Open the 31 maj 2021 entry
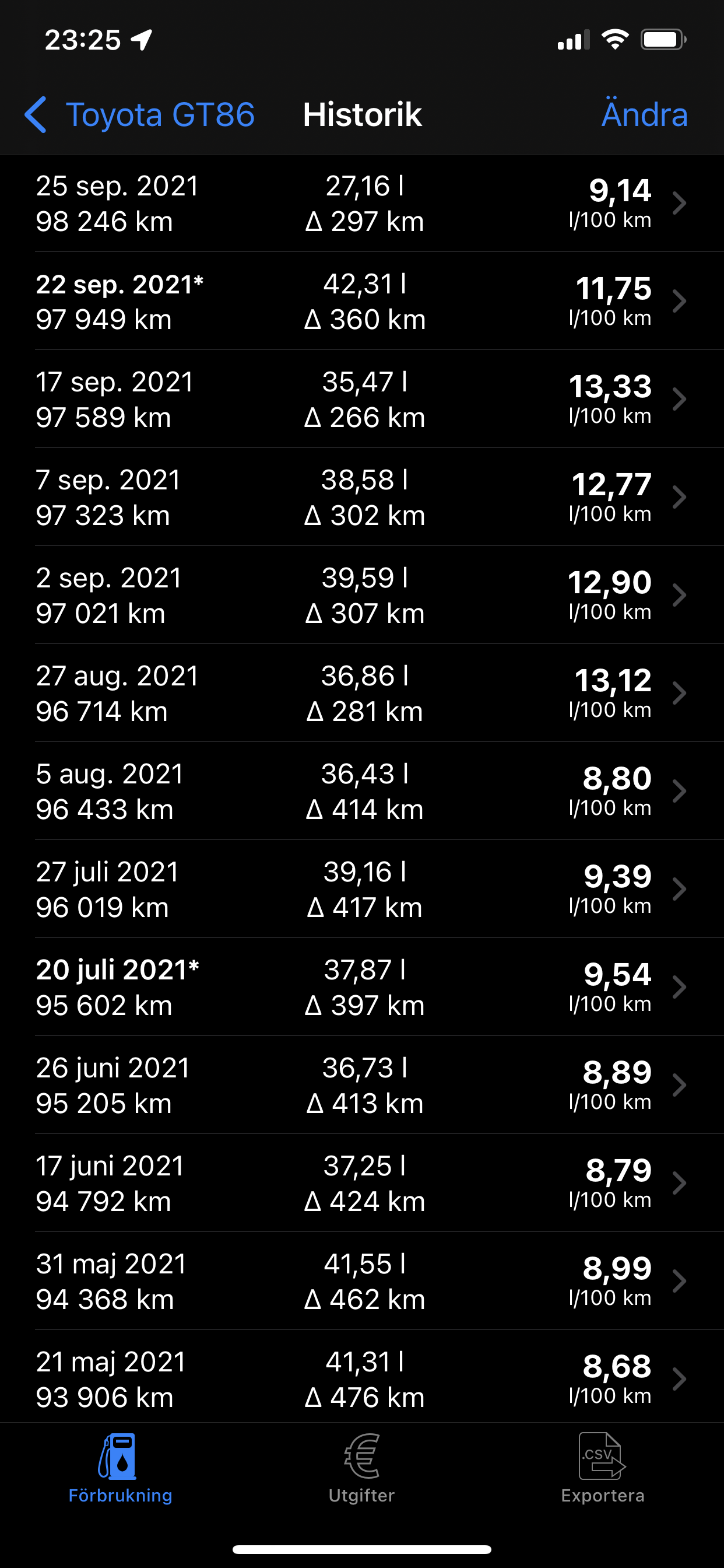This screenshot has width=724, height=1568. coord(362,1282)
